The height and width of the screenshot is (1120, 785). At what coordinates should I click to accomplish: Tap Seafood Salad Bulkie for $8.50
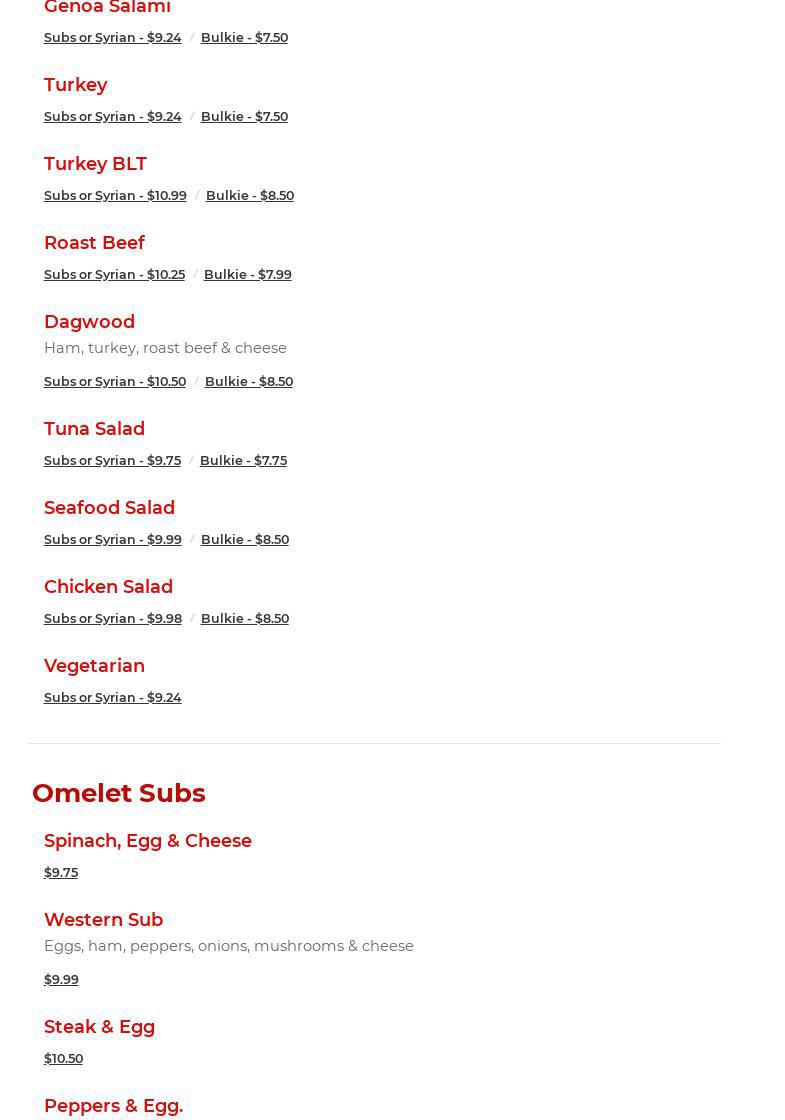(245, 539)
